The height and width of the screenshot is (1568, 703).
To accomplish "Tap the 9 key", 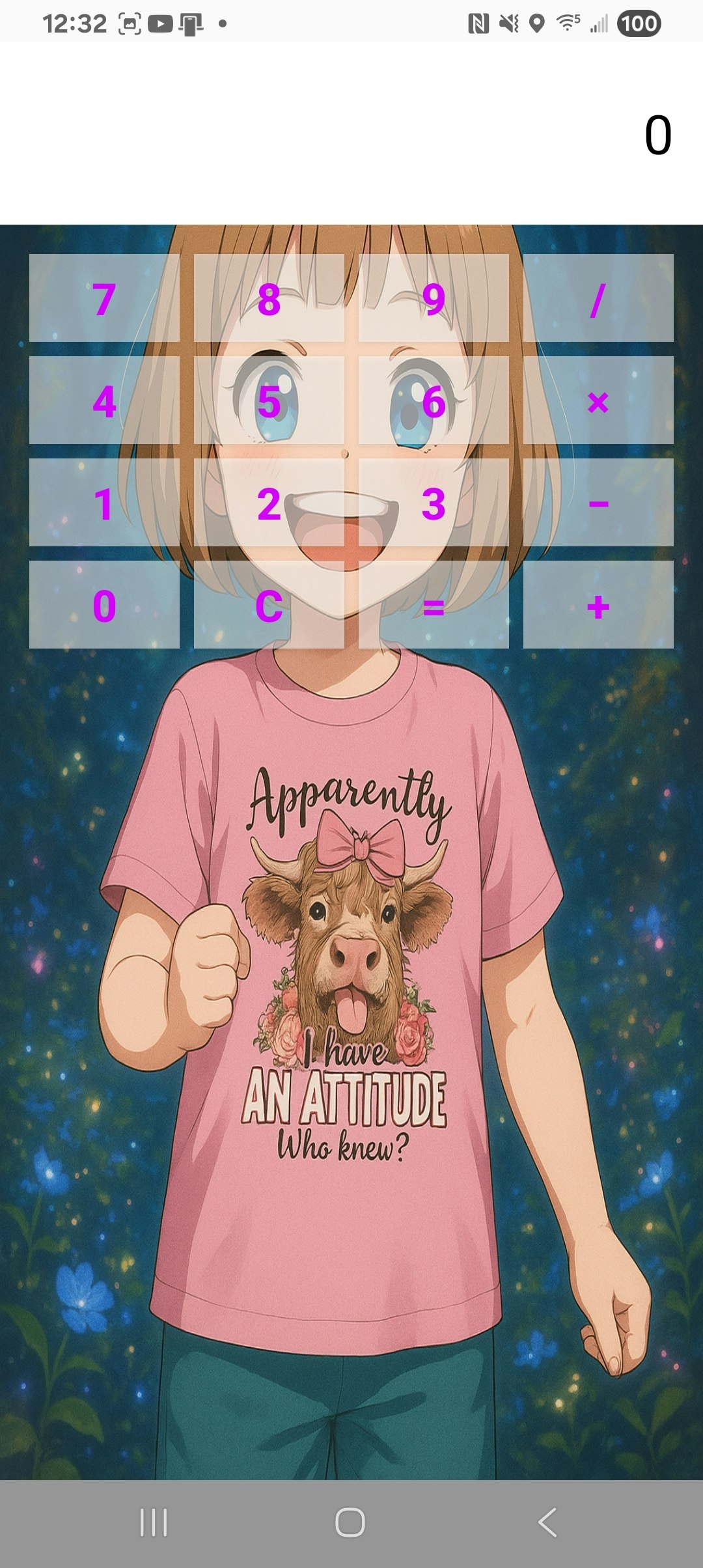I will click(x=434, y=298).
